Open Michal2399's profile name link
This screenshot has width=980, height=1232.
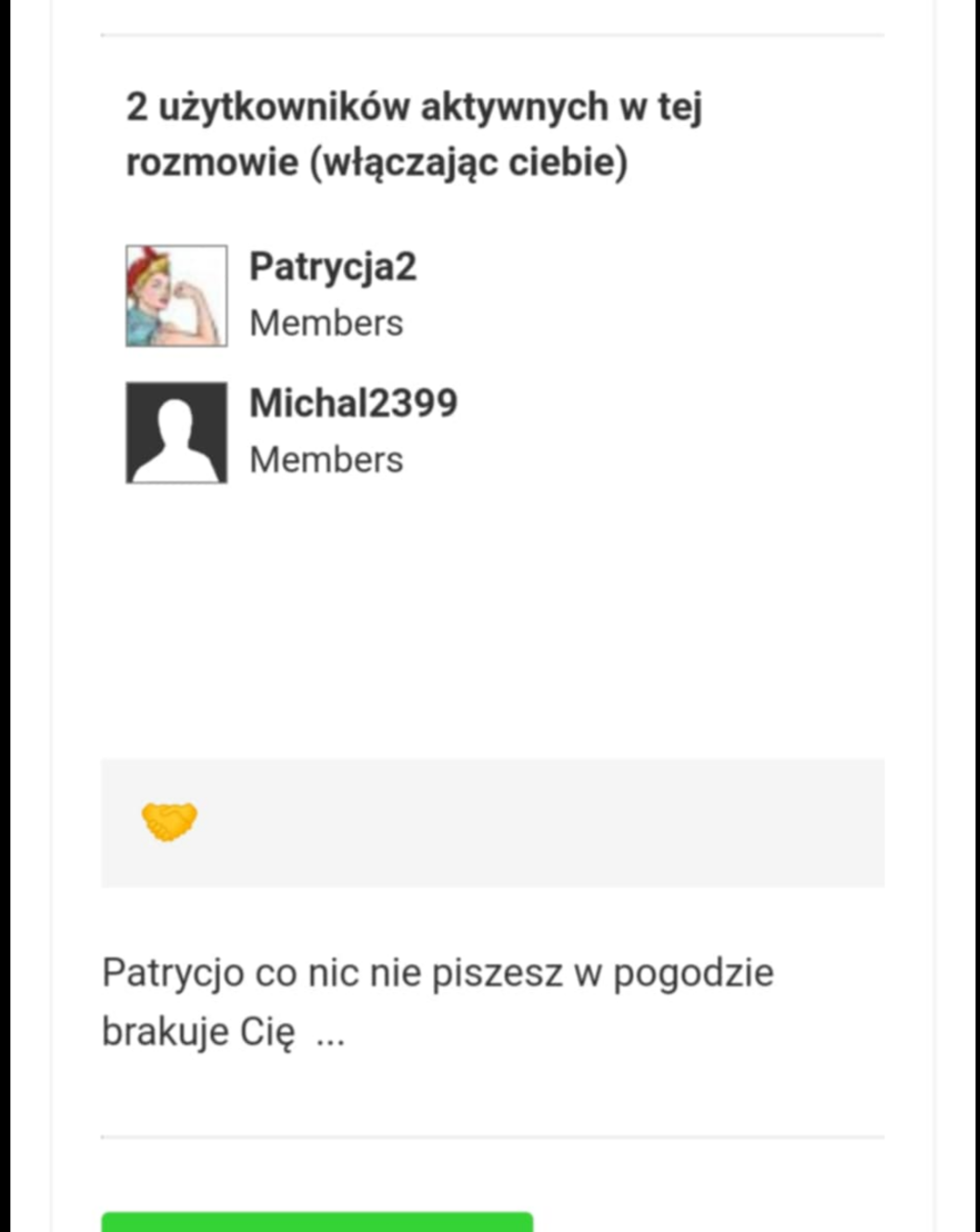tap(353, 403)
